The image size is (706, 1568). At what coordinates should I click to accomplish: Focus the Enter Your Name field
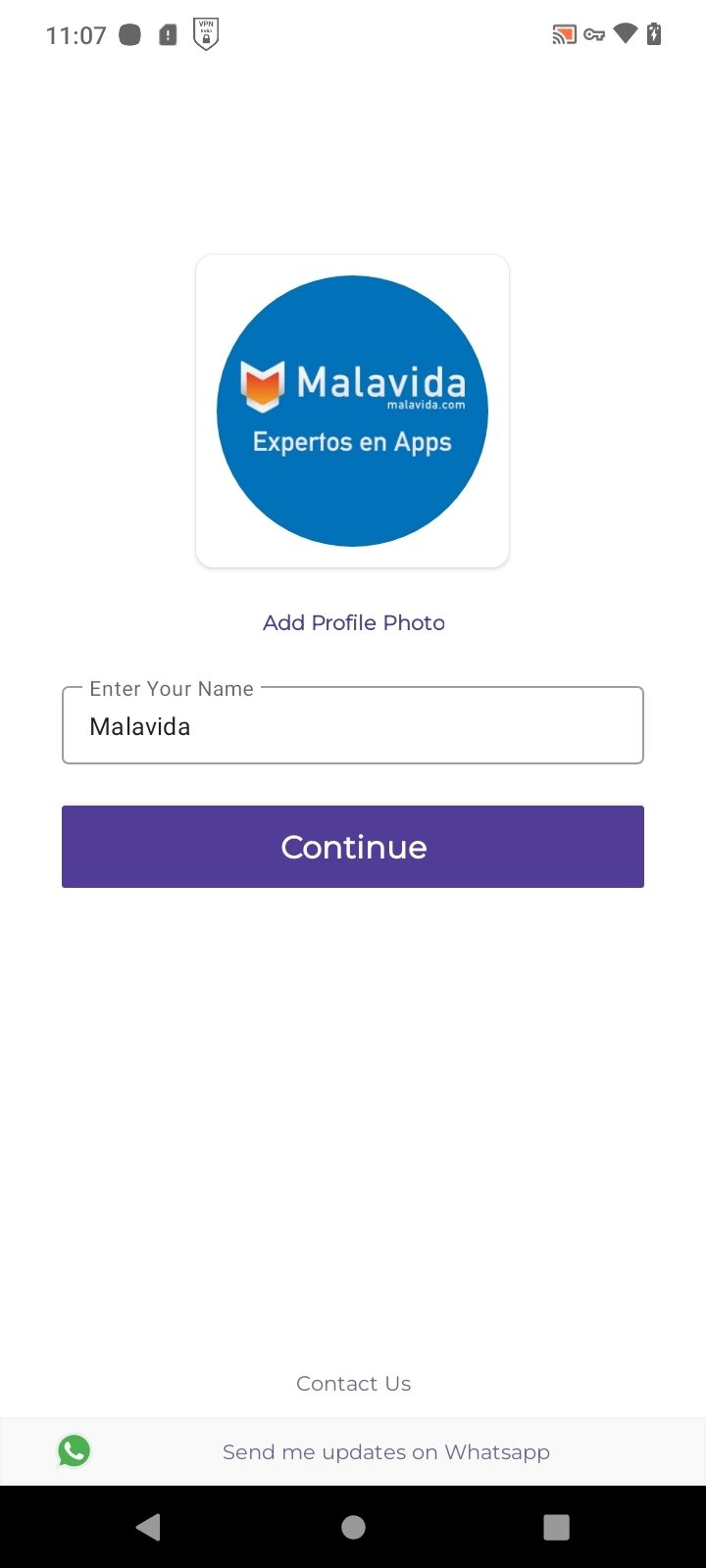pyautogui.click(x=353, y=725)
